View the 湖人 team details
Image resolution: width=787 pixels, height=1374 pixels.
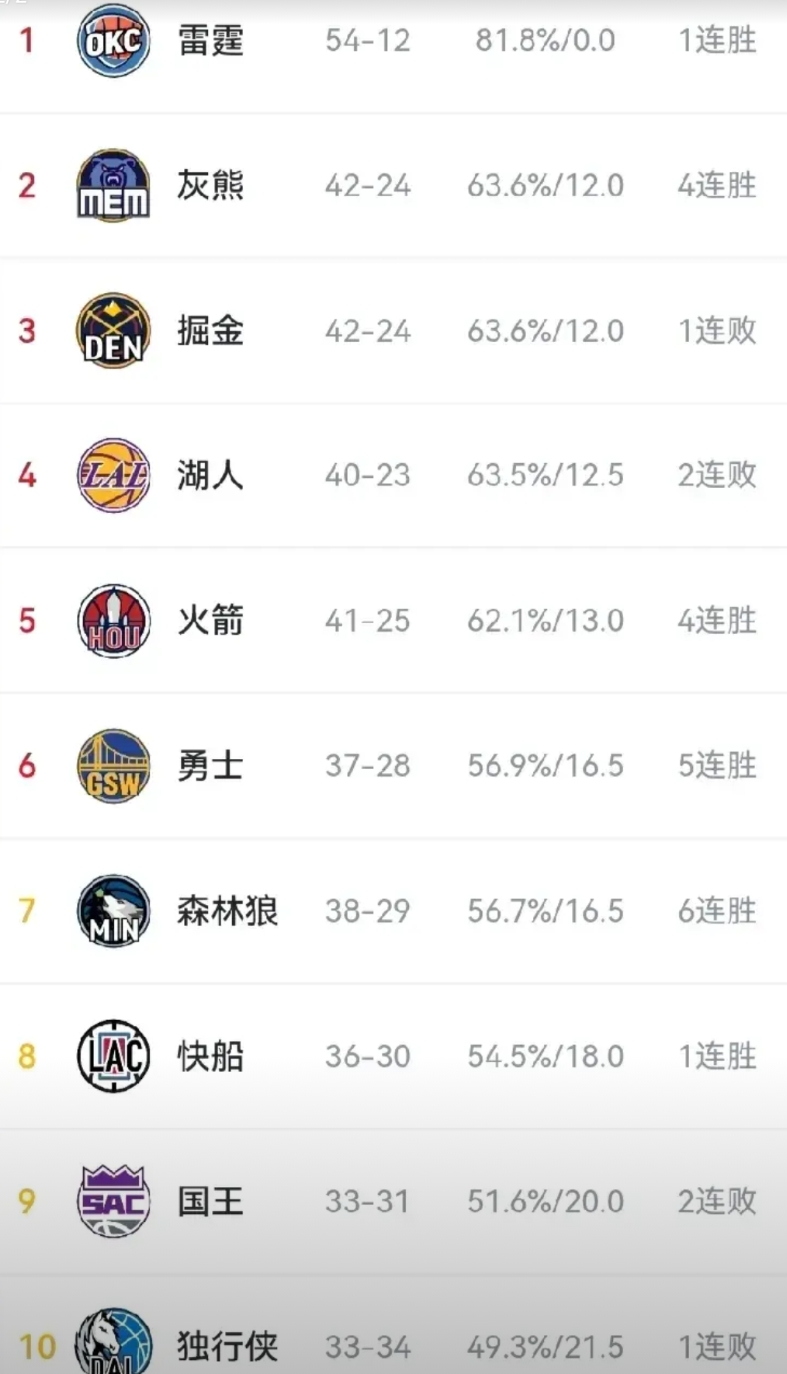pos(393,476)
